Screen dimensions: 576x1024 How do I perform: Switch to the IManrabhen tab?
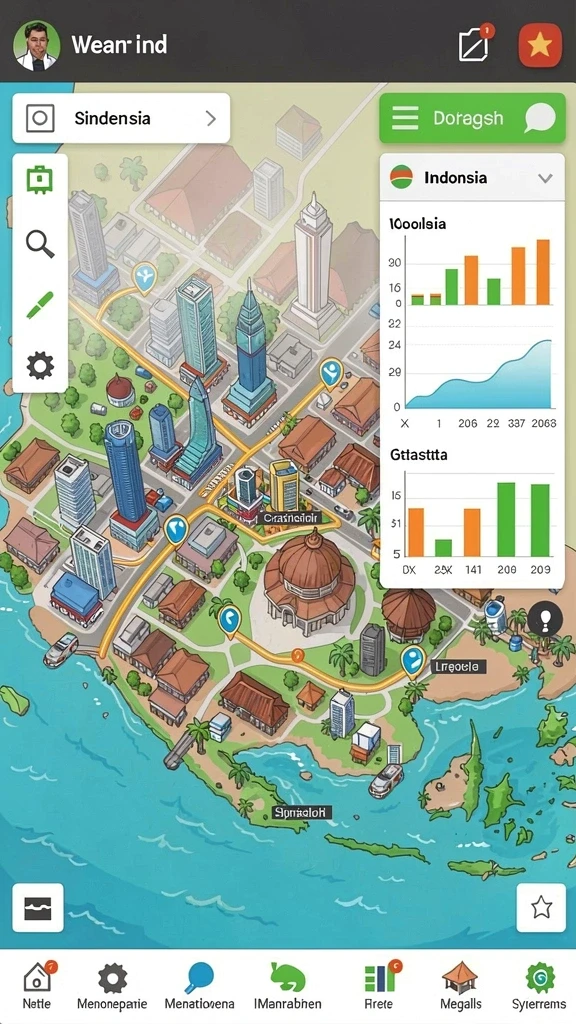point(287,986)
